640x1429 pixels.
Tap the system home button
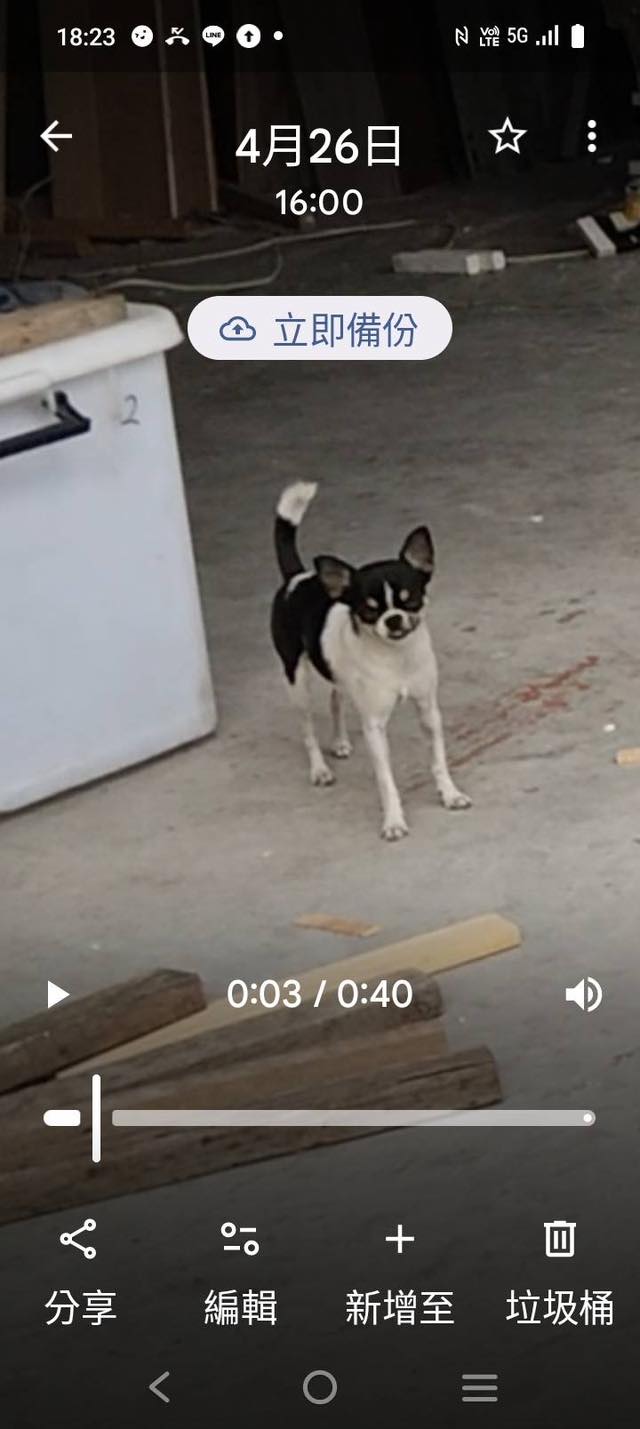point(320,1387)
